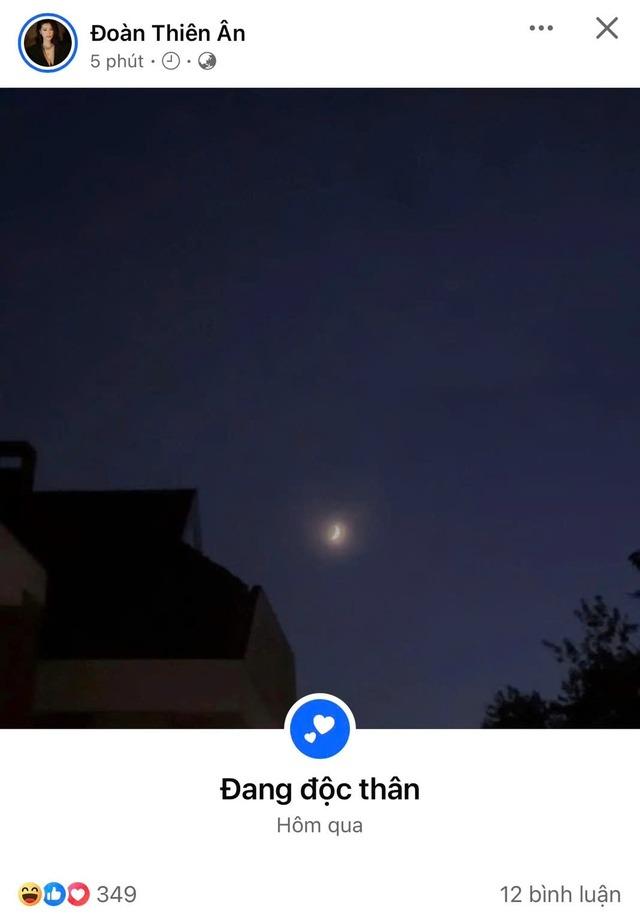Open the 349 reactions list
Viewport: 640px width, 920px height.
pos(77,894)
